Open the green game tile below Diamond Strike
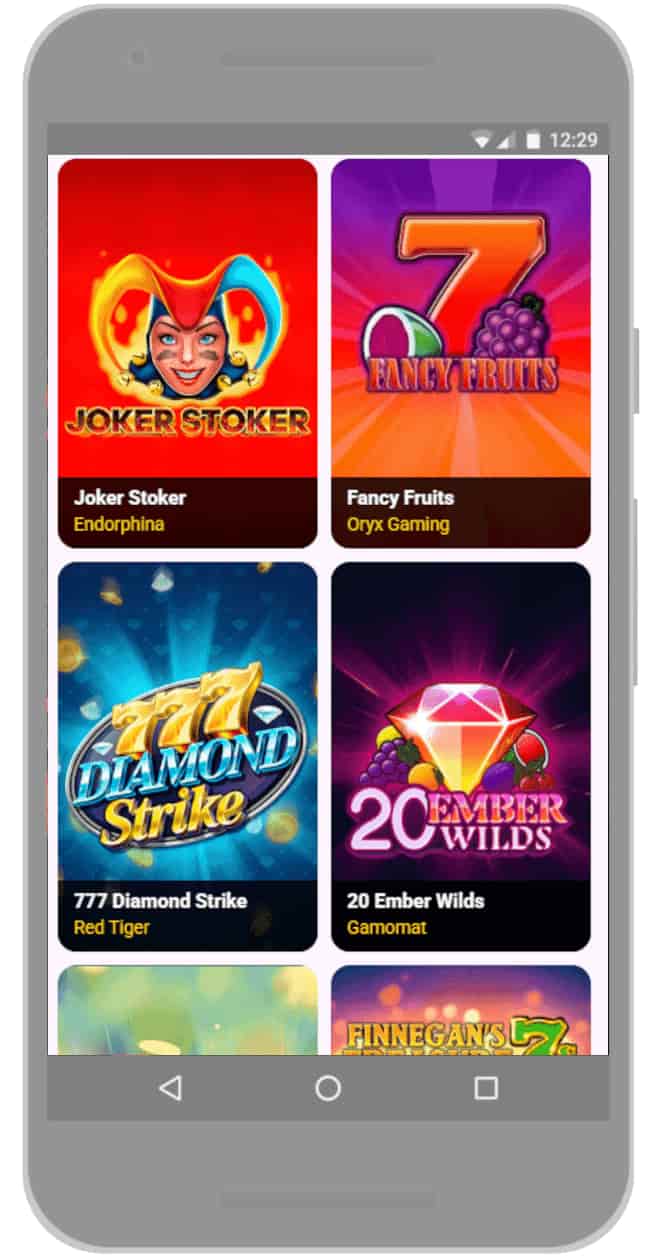660x1259 pixels. point(187,1012)
